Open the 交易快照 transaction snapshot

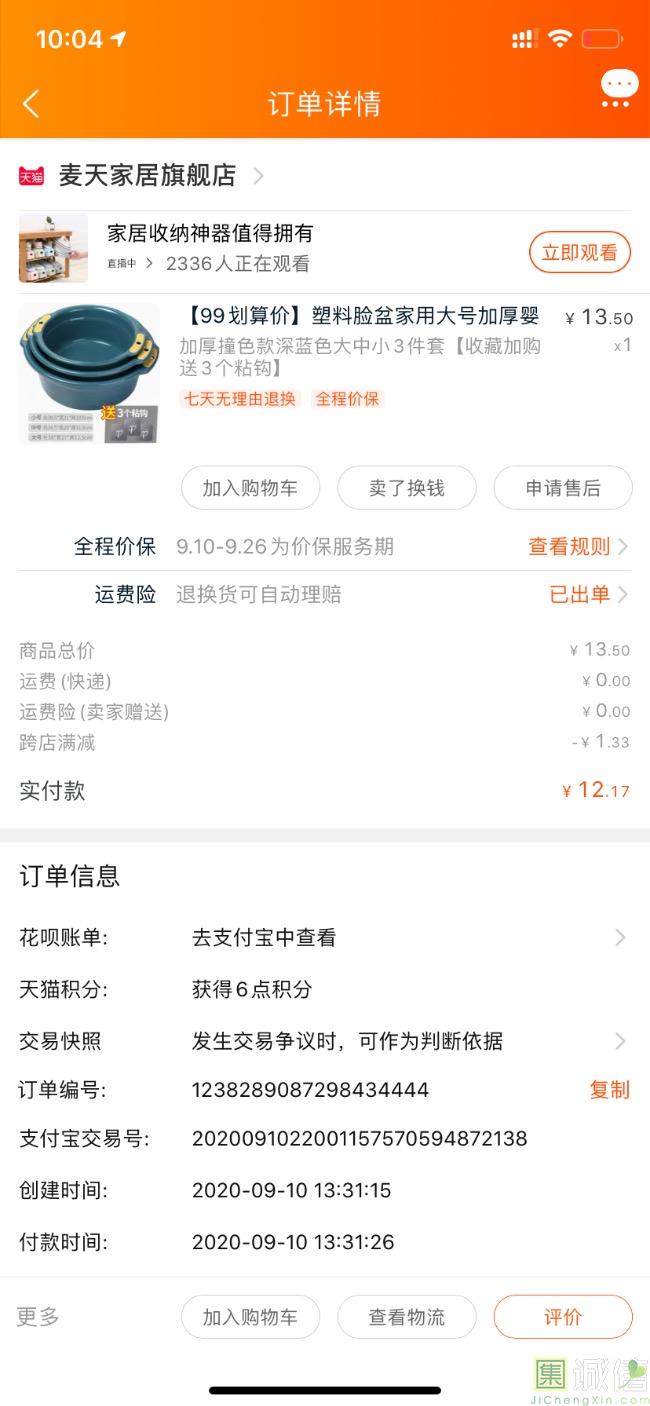325,1041
